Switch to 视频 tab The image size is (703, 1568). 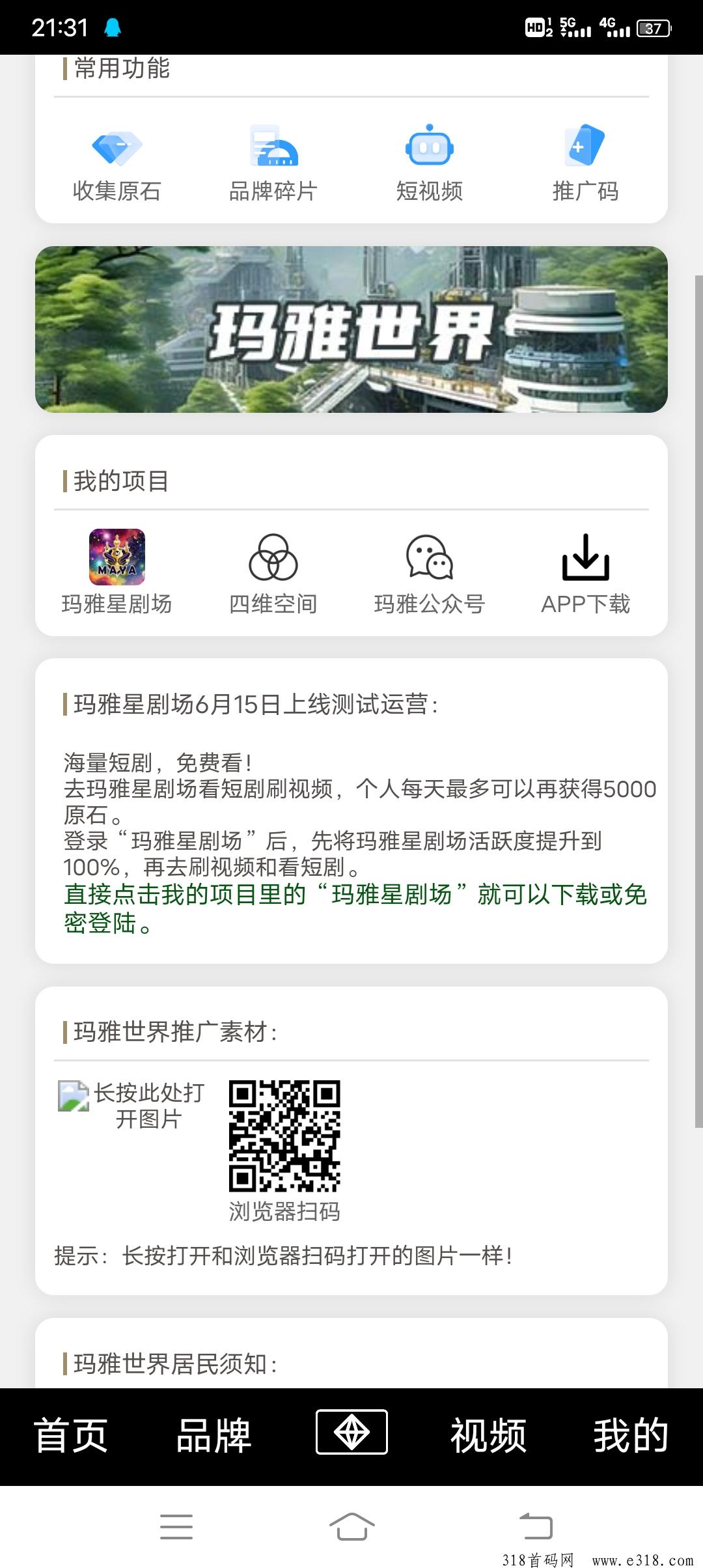[x=488, y=1435]
